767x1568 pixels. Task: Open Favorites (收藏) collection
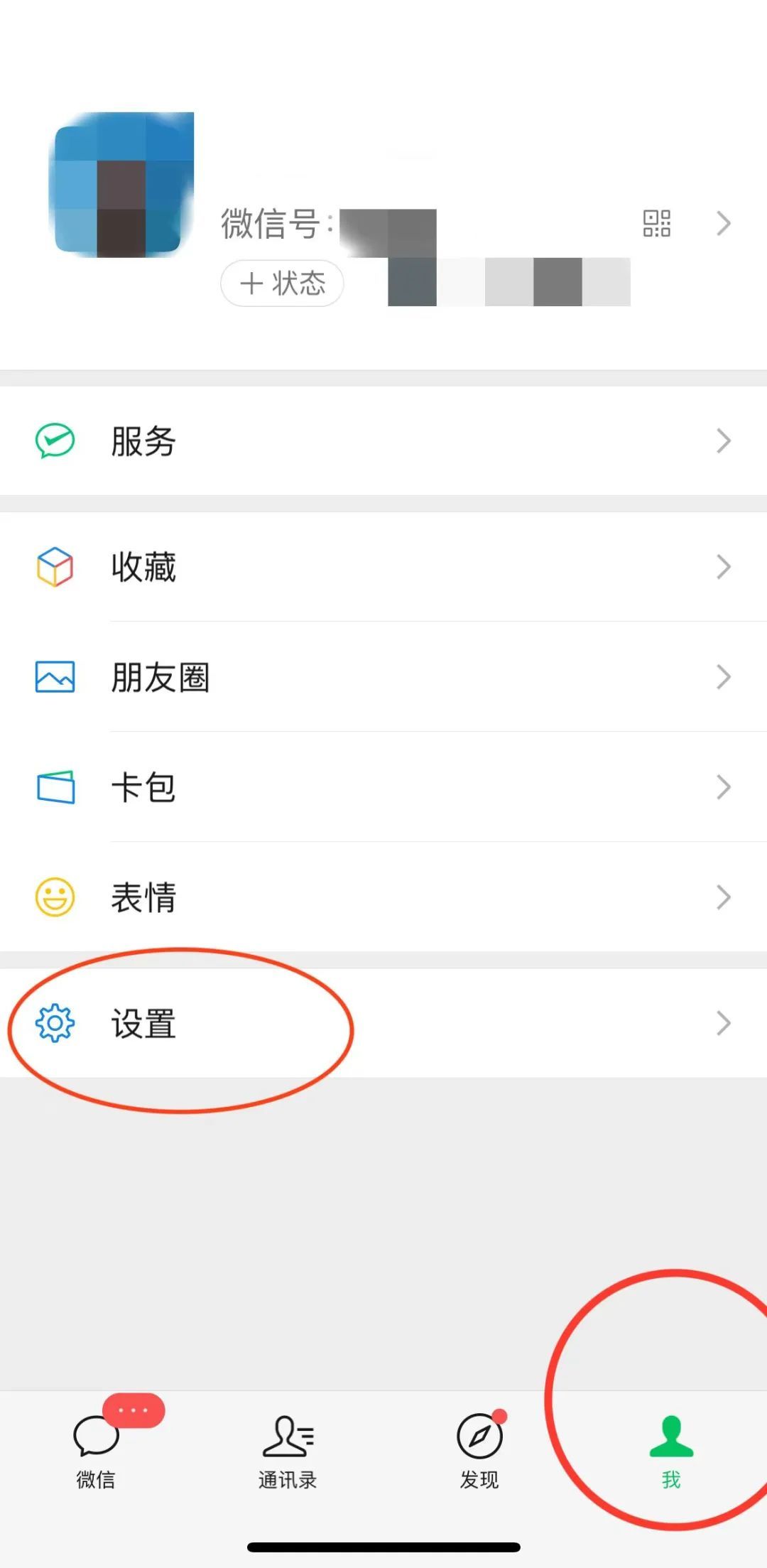(x=142, y=566)
